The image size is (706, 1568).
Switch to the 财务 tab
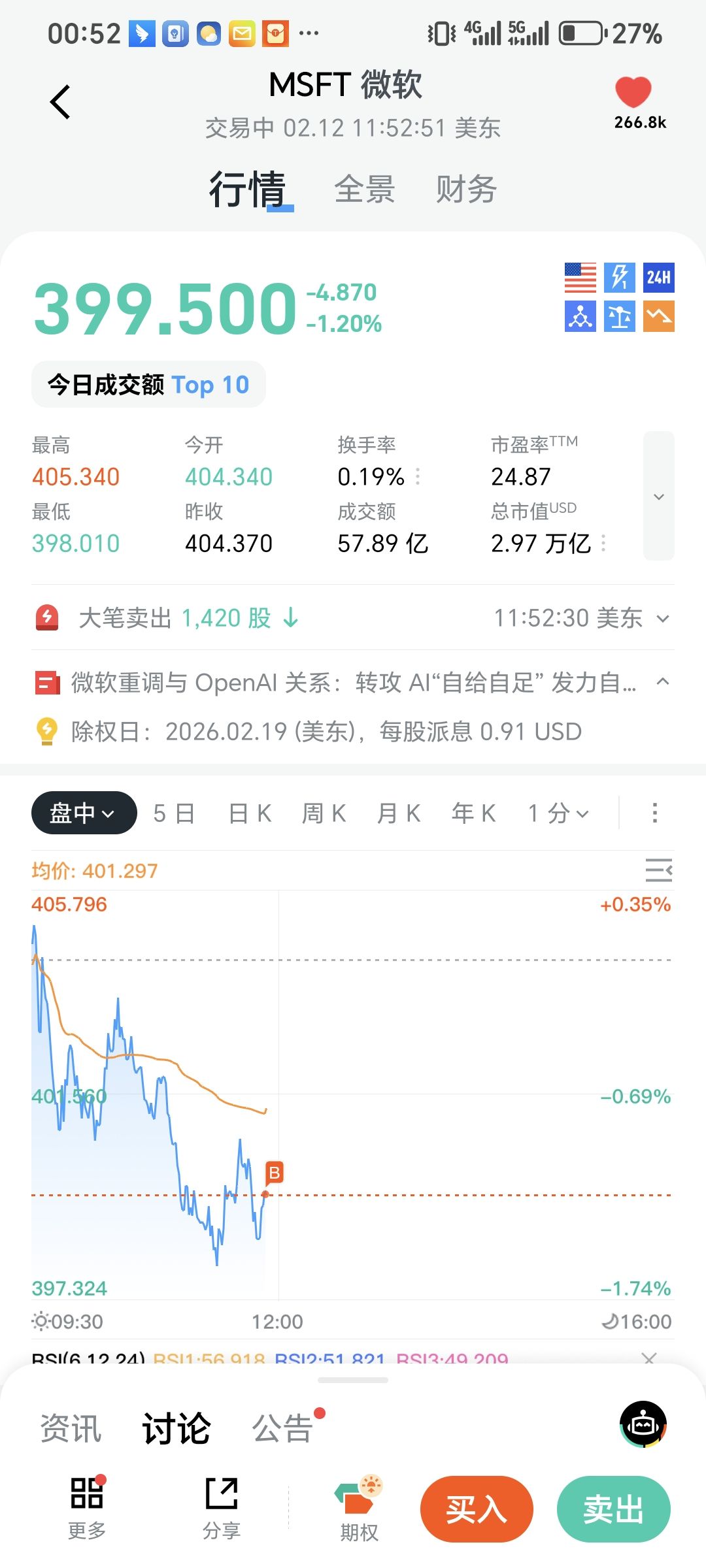[466, 189]
